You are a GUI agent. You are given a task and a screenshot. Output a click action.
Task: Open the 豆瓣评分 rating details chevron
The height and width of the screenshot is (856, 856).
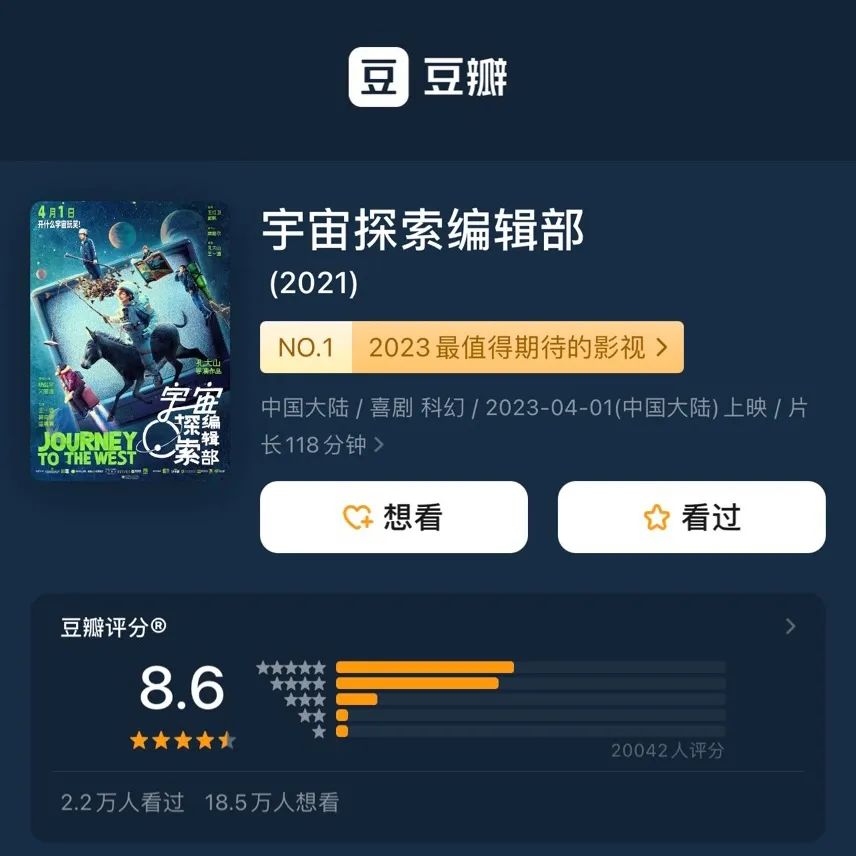(790, 627)
